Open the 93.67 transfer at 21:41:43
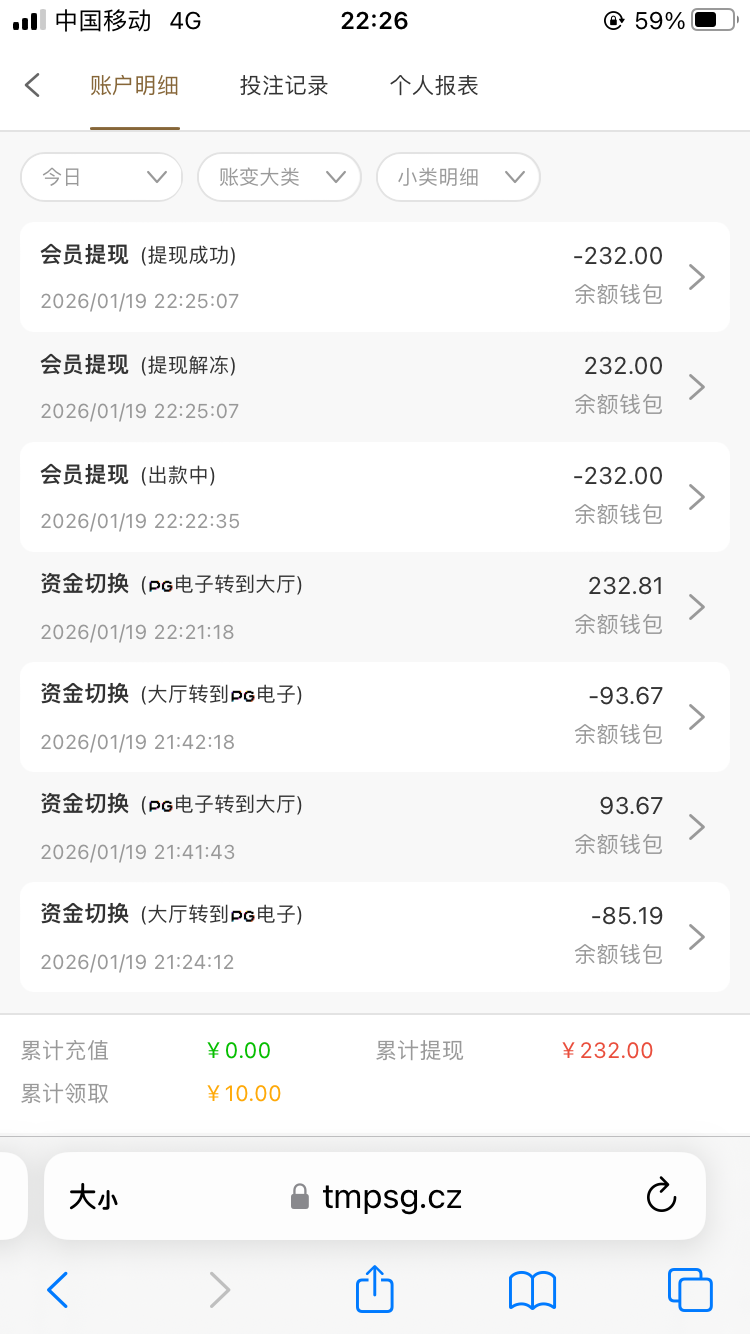 click(374, 827)
